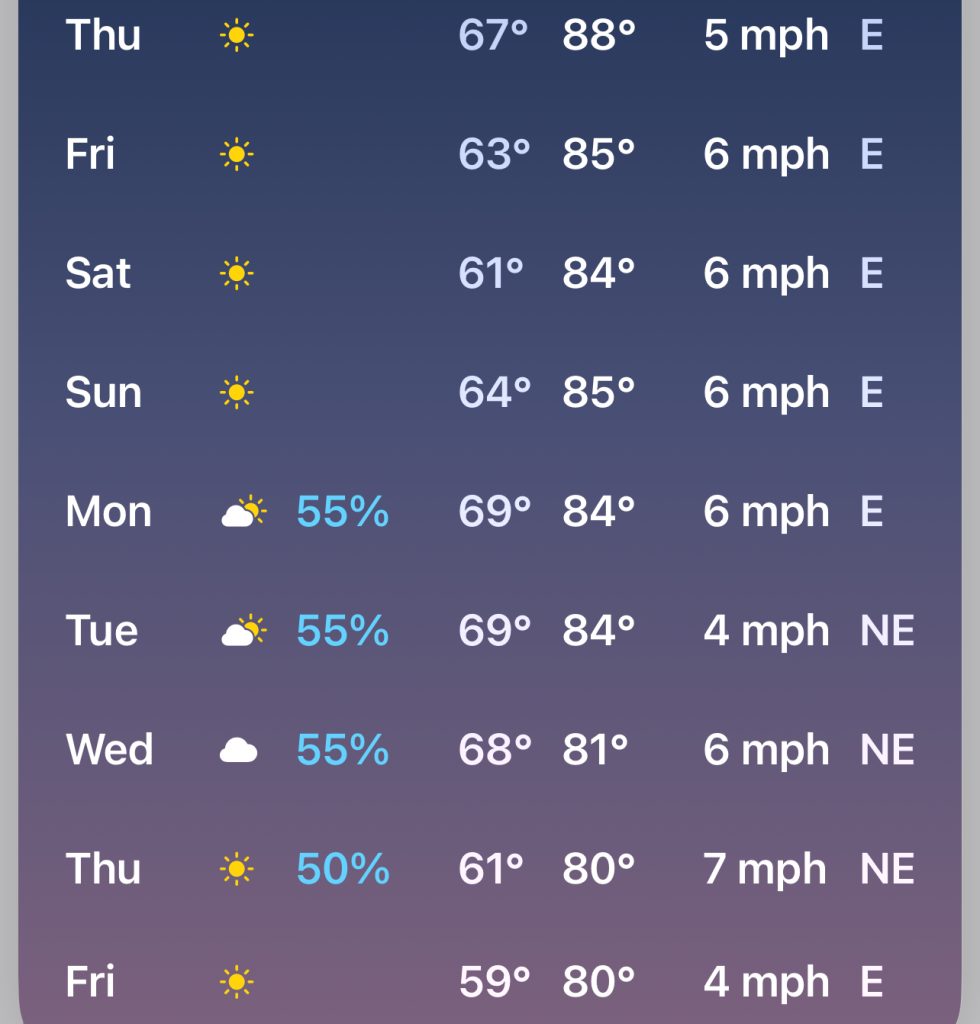Open Thursday's forecast with the 88° high
Screen dimensions: 980x1024
tap(489, 36)
